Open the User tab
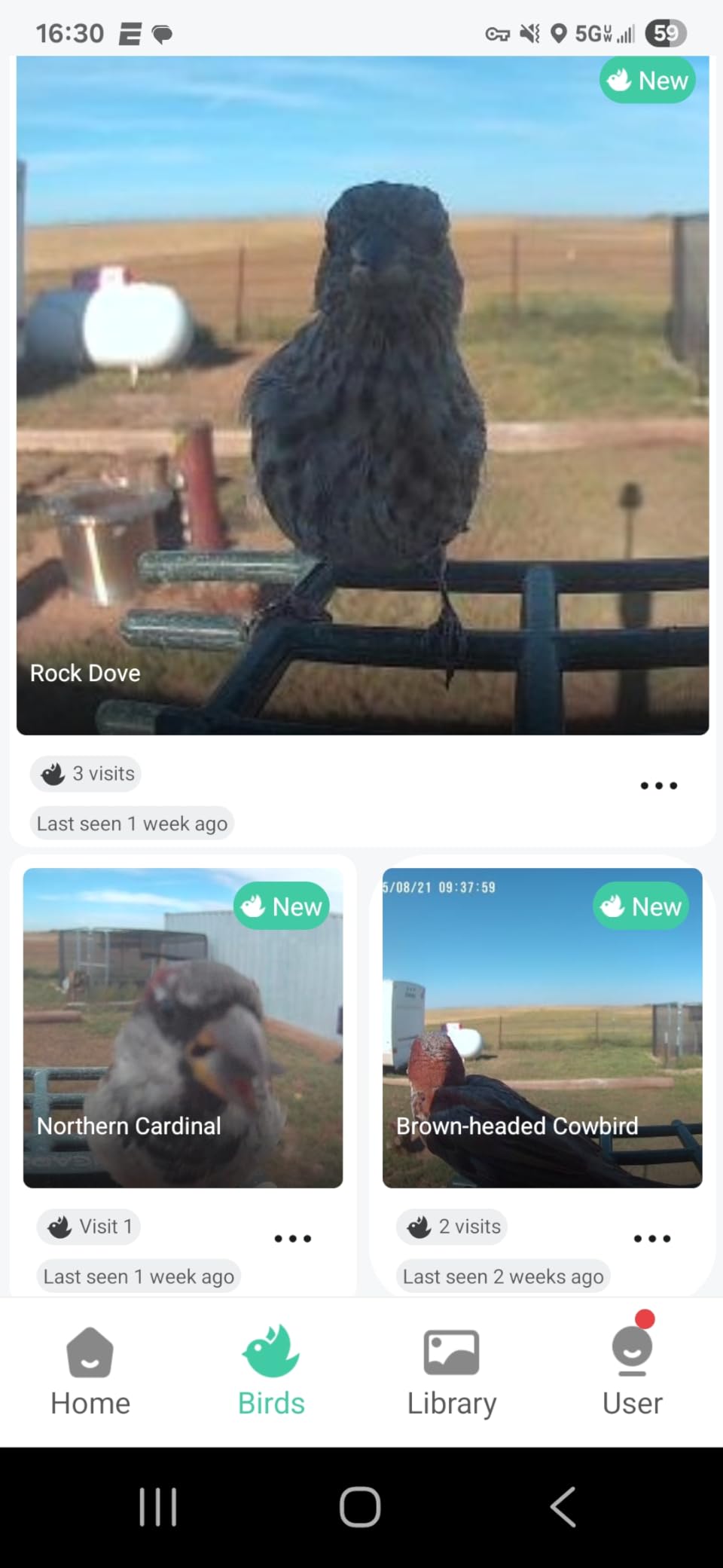 (632, 1371)
